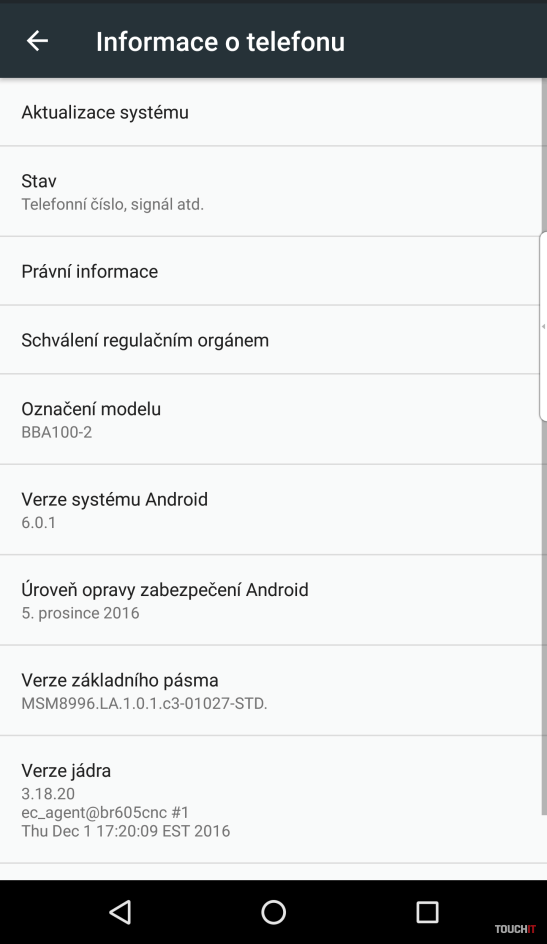This screenshot has height=944, width=547.
Task: Go back using the header arrow
Action: [x=37, y=41]
